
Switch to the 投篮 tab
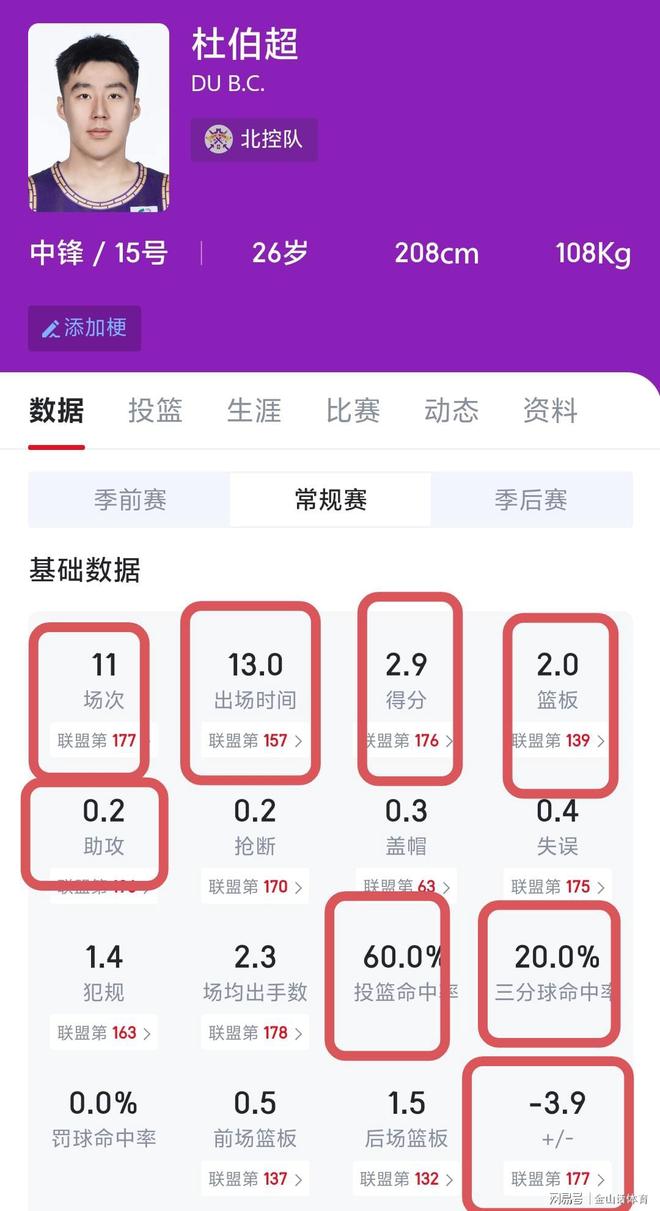pyautogui.click(x=155, y=411)
